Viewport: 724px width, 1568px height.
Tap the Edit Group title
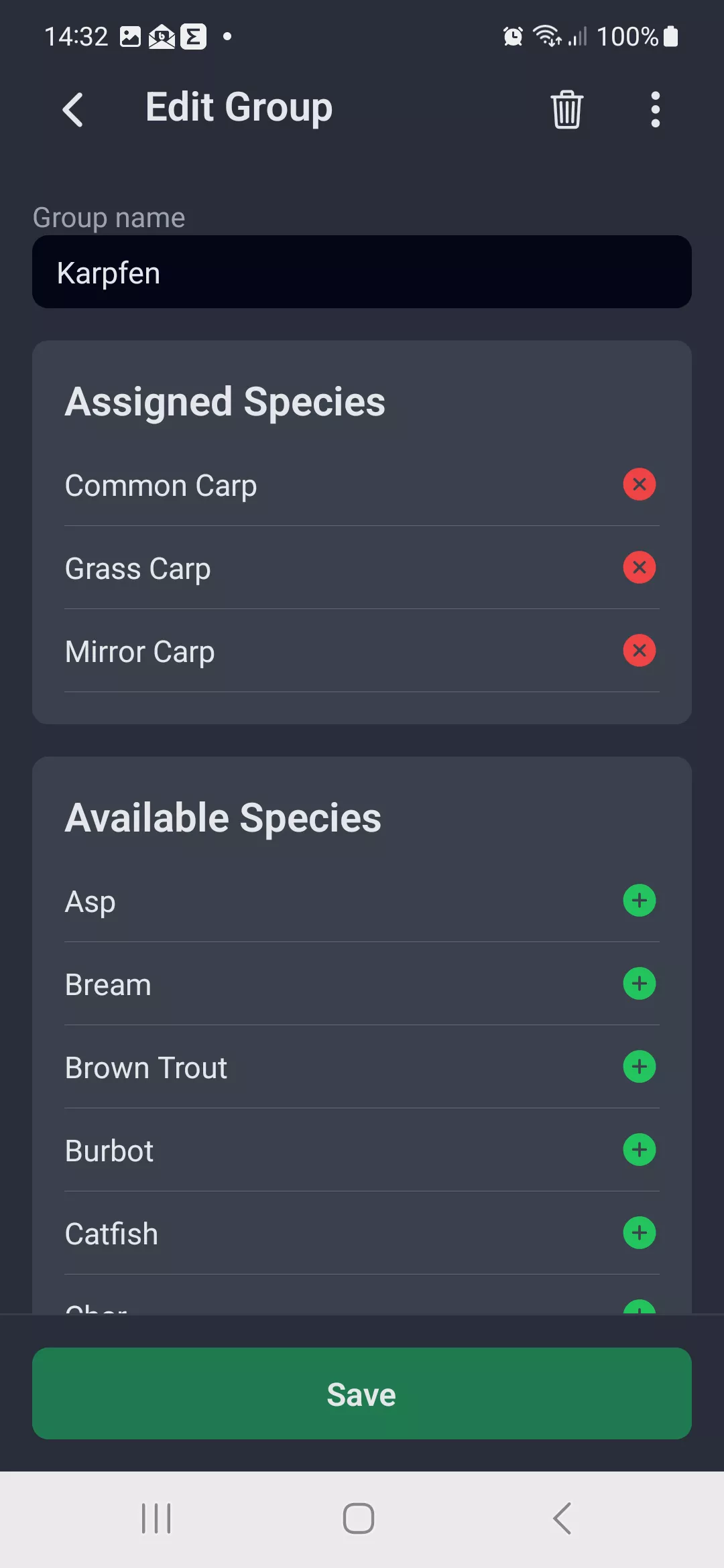coord(238,107)
